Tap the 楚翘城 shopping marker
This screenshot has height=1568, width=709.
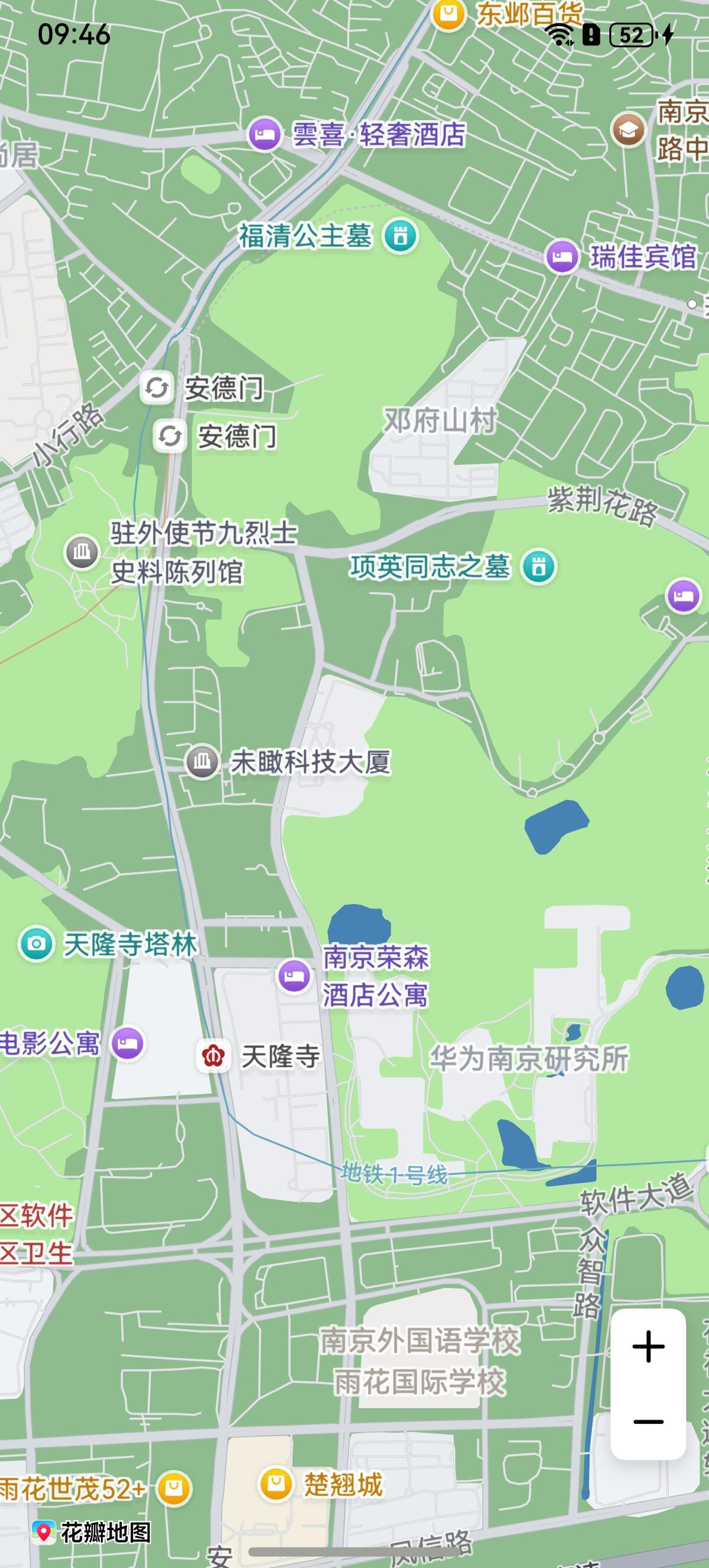[277, 1484]
